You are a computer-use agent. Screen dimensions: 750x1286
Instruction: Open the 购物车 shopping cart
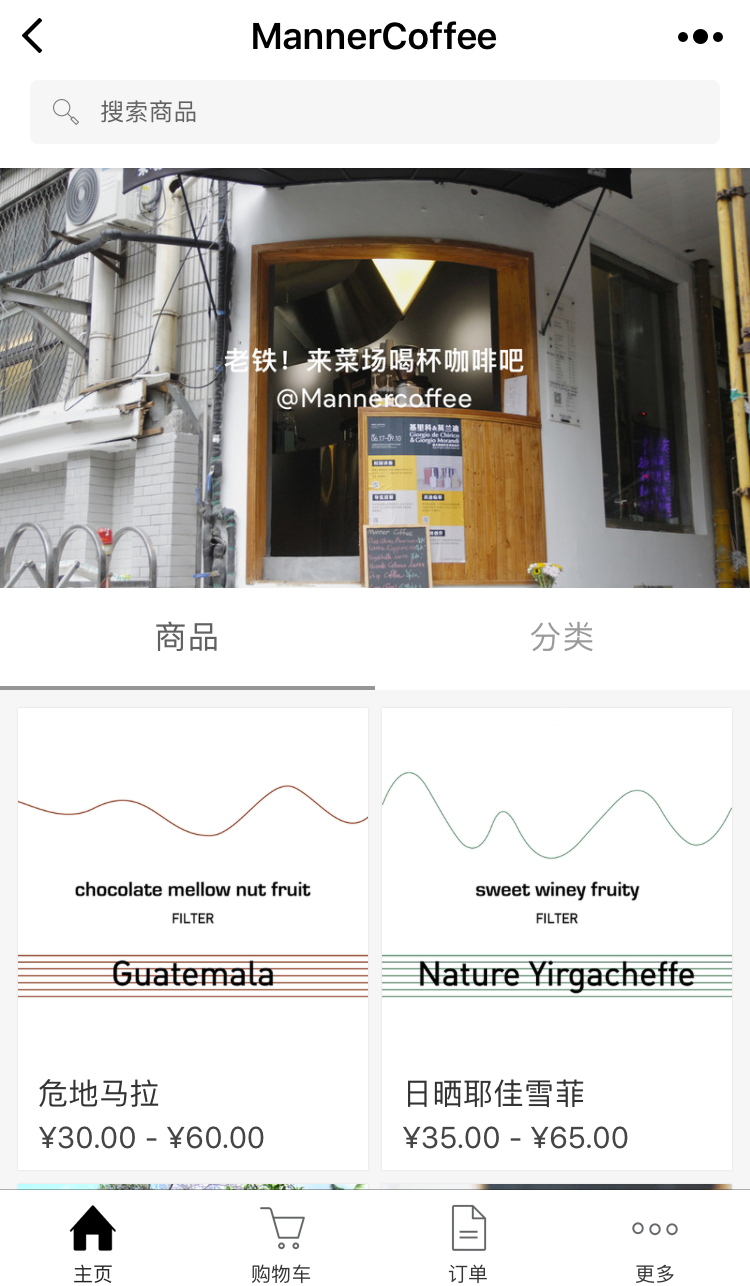click(281, 1242)
